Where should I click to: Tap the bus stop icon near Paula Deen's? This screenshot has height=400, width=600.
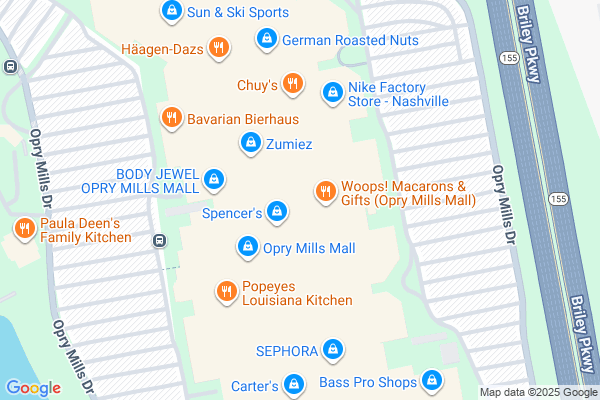[x=159, y=241]
